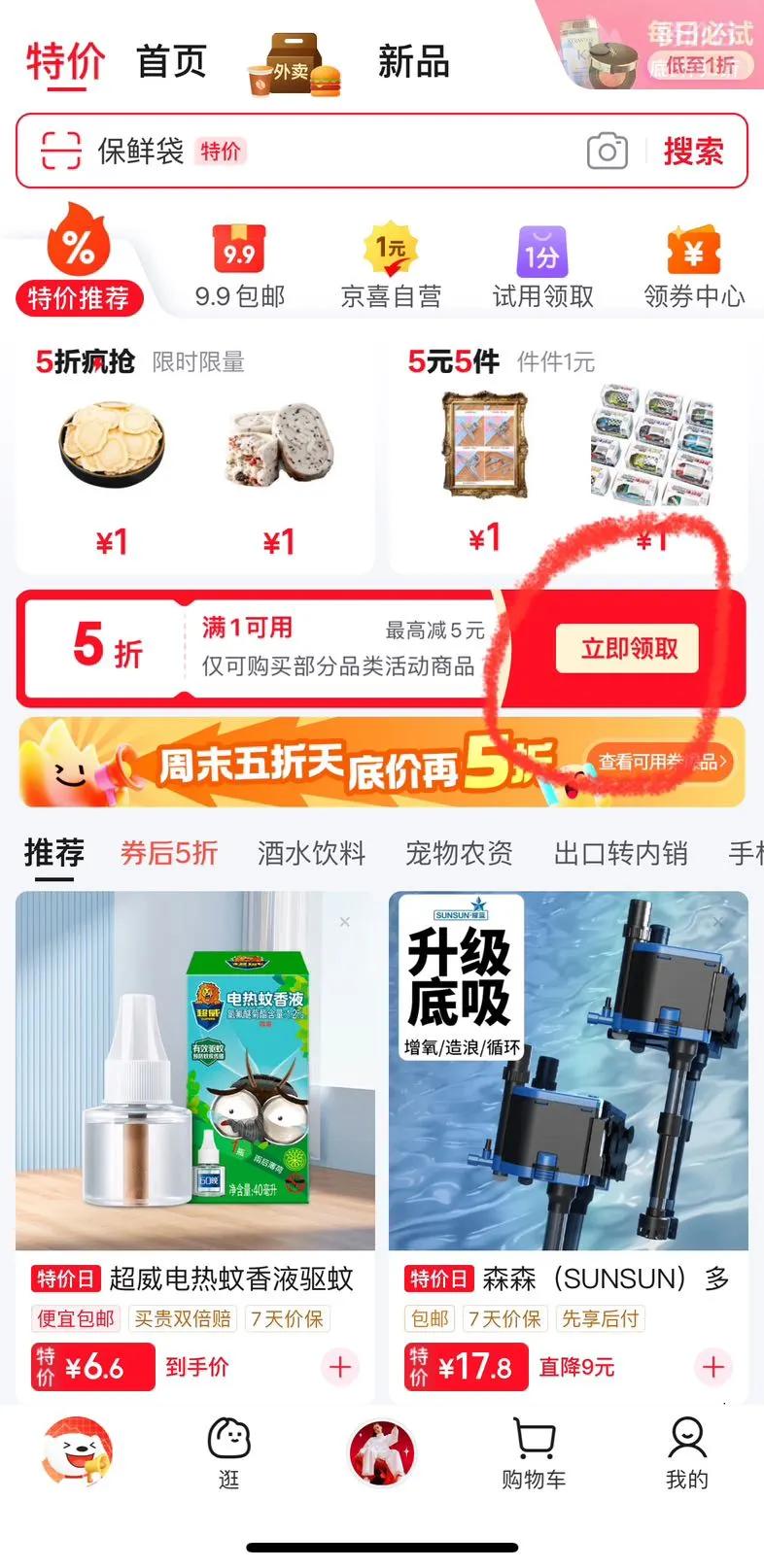This screenshot has width=764, height=1568.
Task: Switch to the 新品 top tab
Action: click(414, 61)
